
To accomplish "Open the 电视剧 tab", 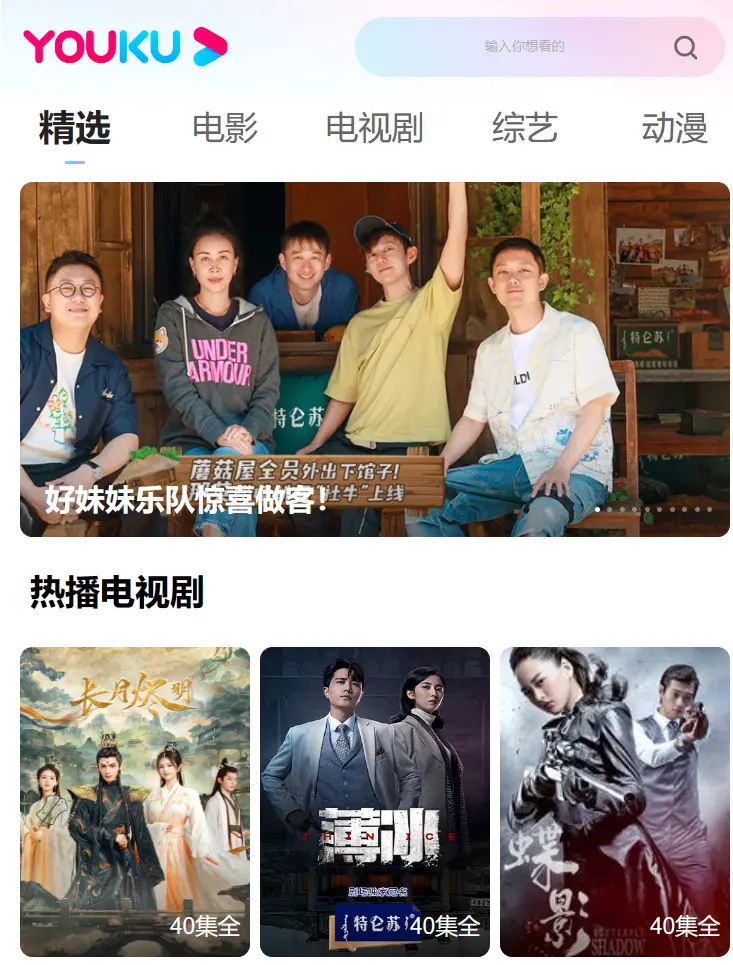I will pos(374,128).
